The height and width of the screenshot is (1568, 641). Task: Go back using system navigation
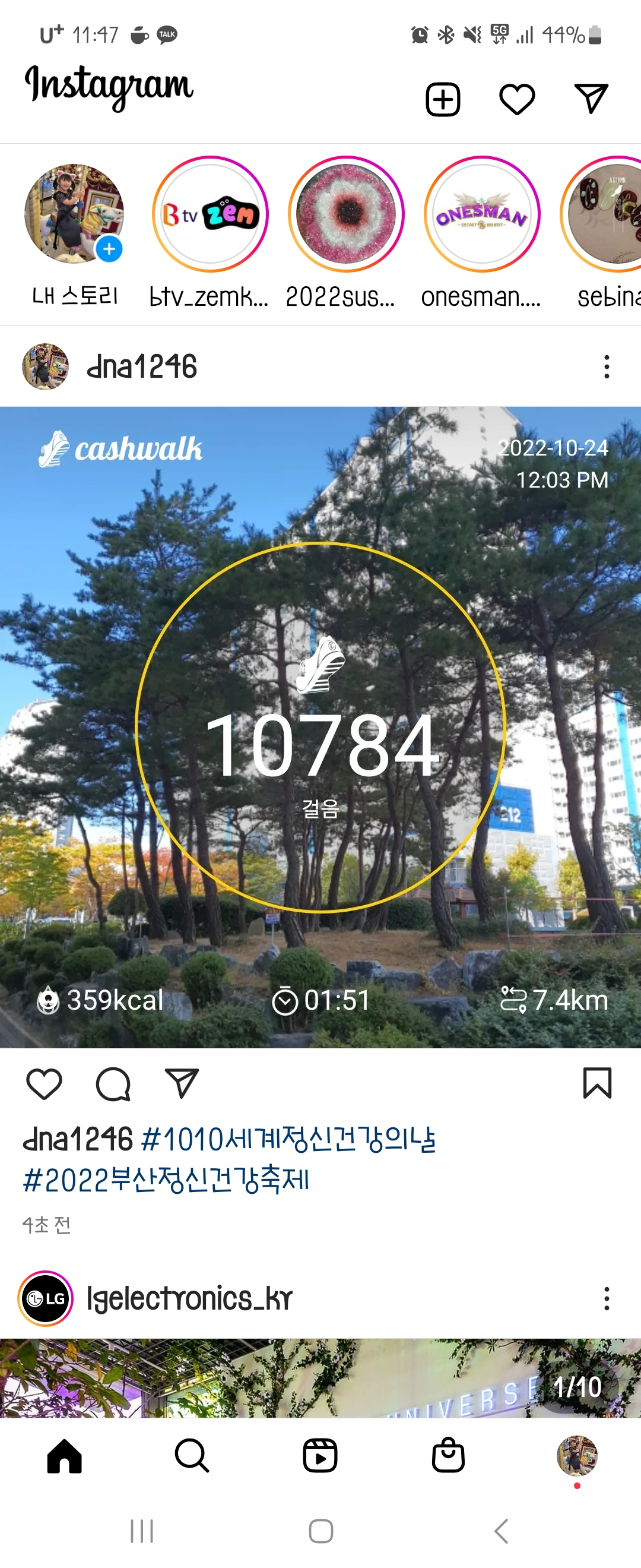[501, 1531]
